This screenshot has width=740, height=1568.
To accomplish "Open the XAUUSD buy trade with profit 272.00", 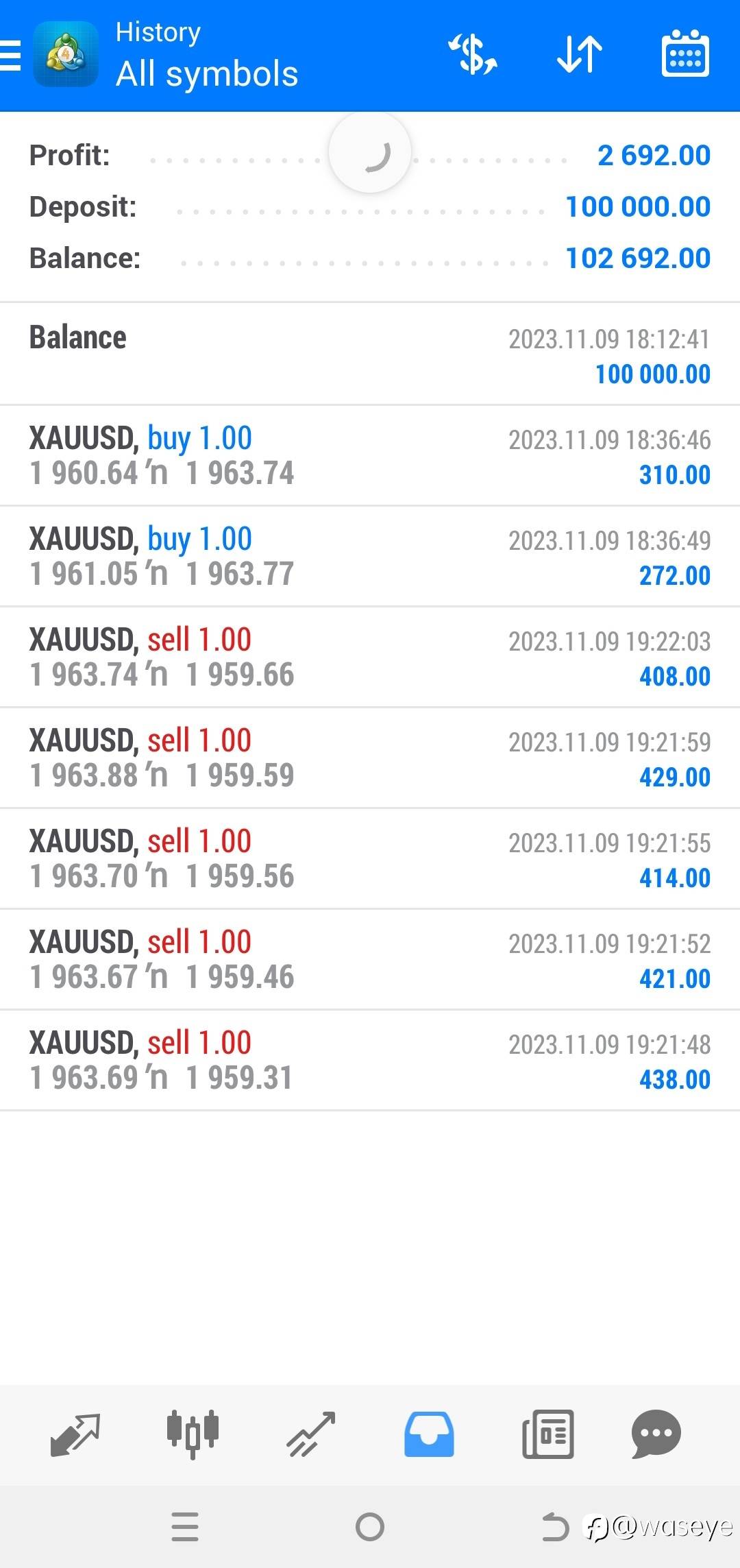I will [370, 557].
